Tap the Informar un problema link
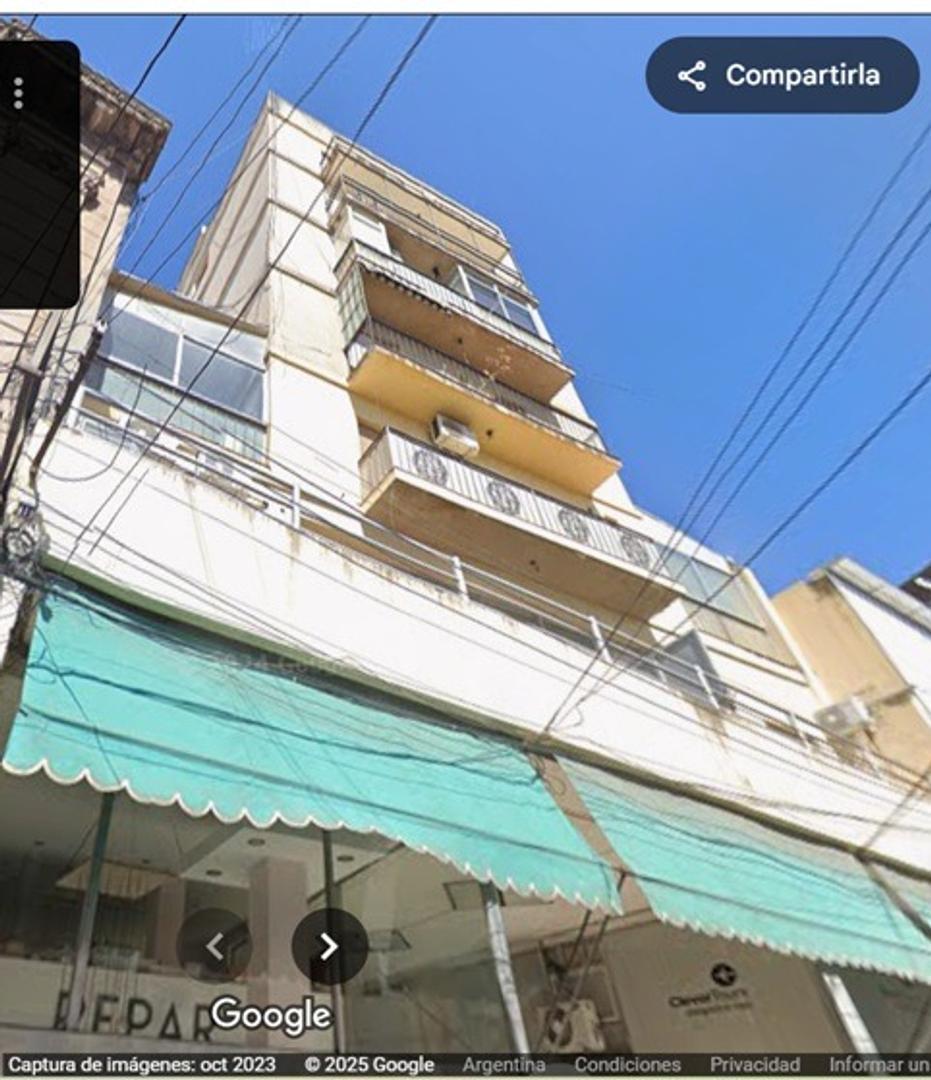The image size is (931, 1080). 878,1065
